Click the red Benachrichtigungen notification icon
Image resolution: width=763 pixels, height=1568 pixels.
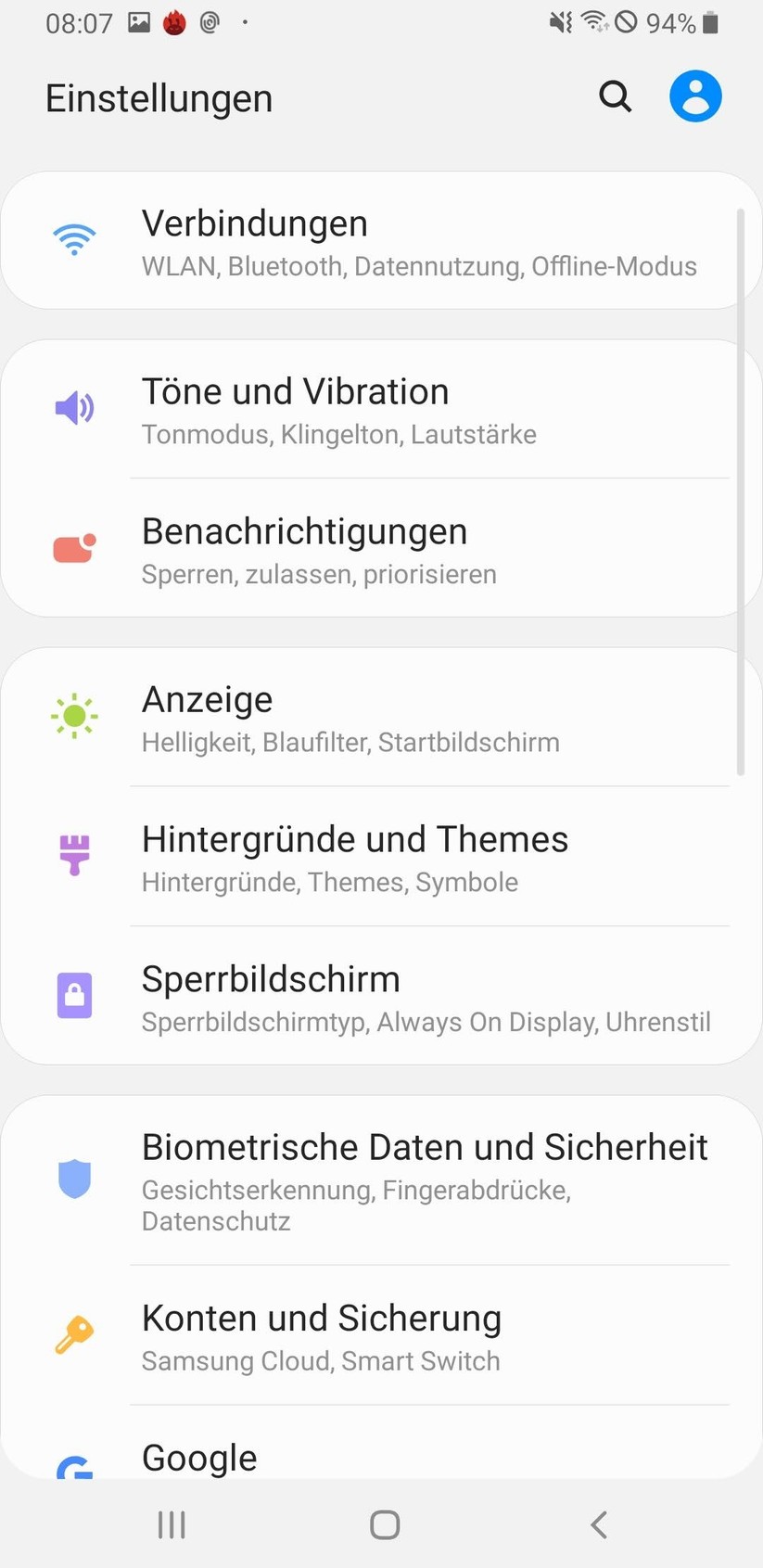point(74,547)
